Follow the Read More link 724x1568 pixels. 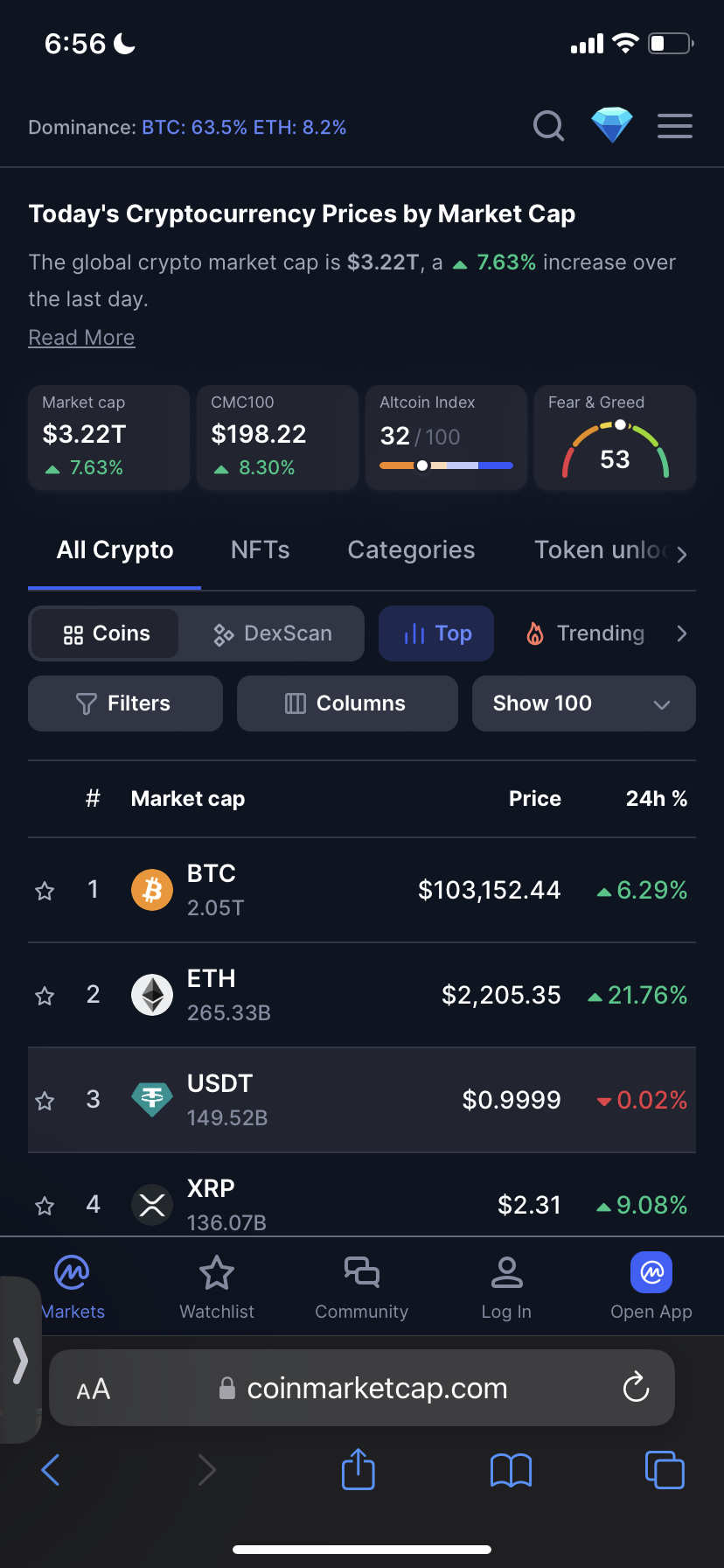pyautogui.click(x=81, y=338)
